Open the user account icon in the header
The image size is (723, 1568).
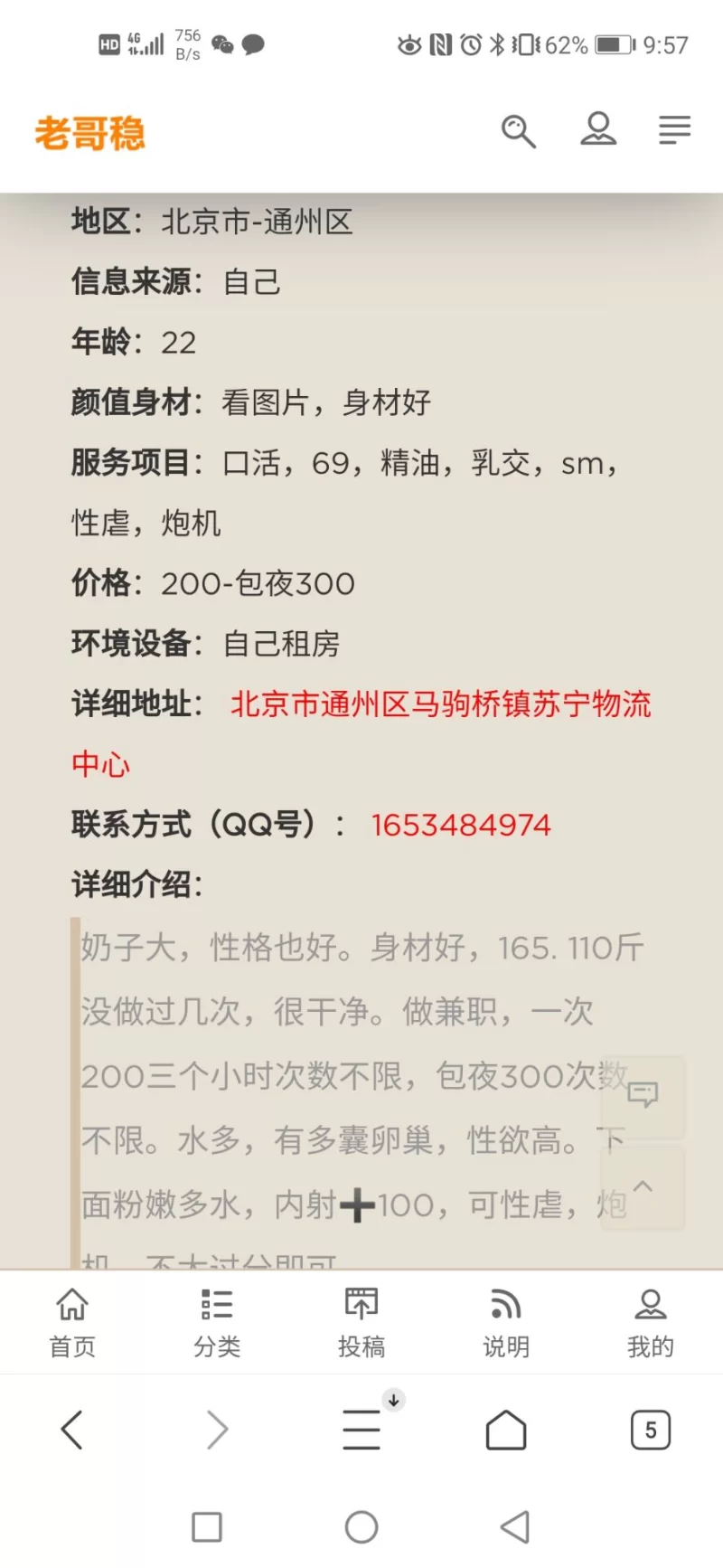(x=597, y=130)
